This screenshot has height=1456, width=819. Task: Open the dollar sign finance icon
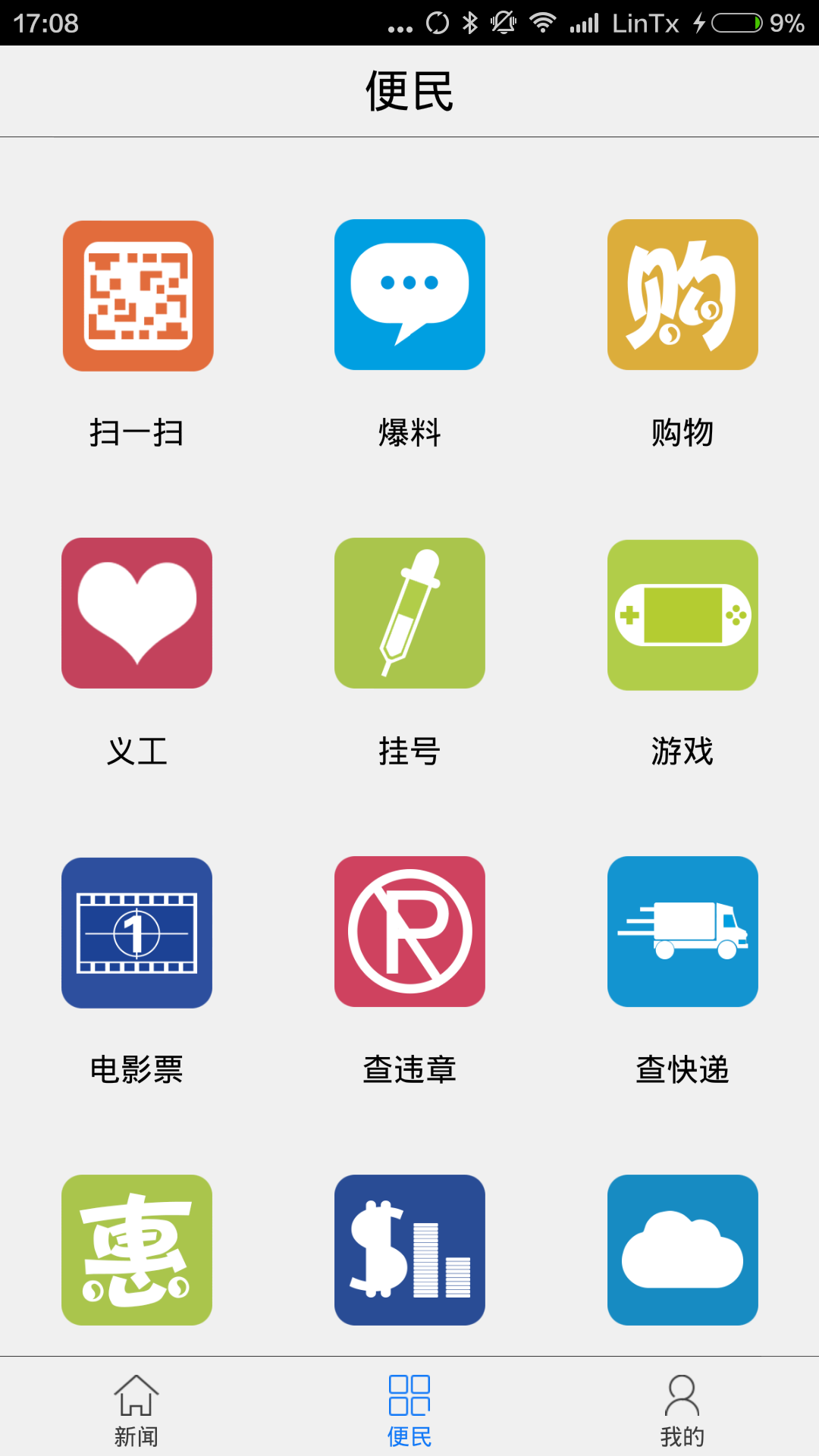pos(409,1250)
